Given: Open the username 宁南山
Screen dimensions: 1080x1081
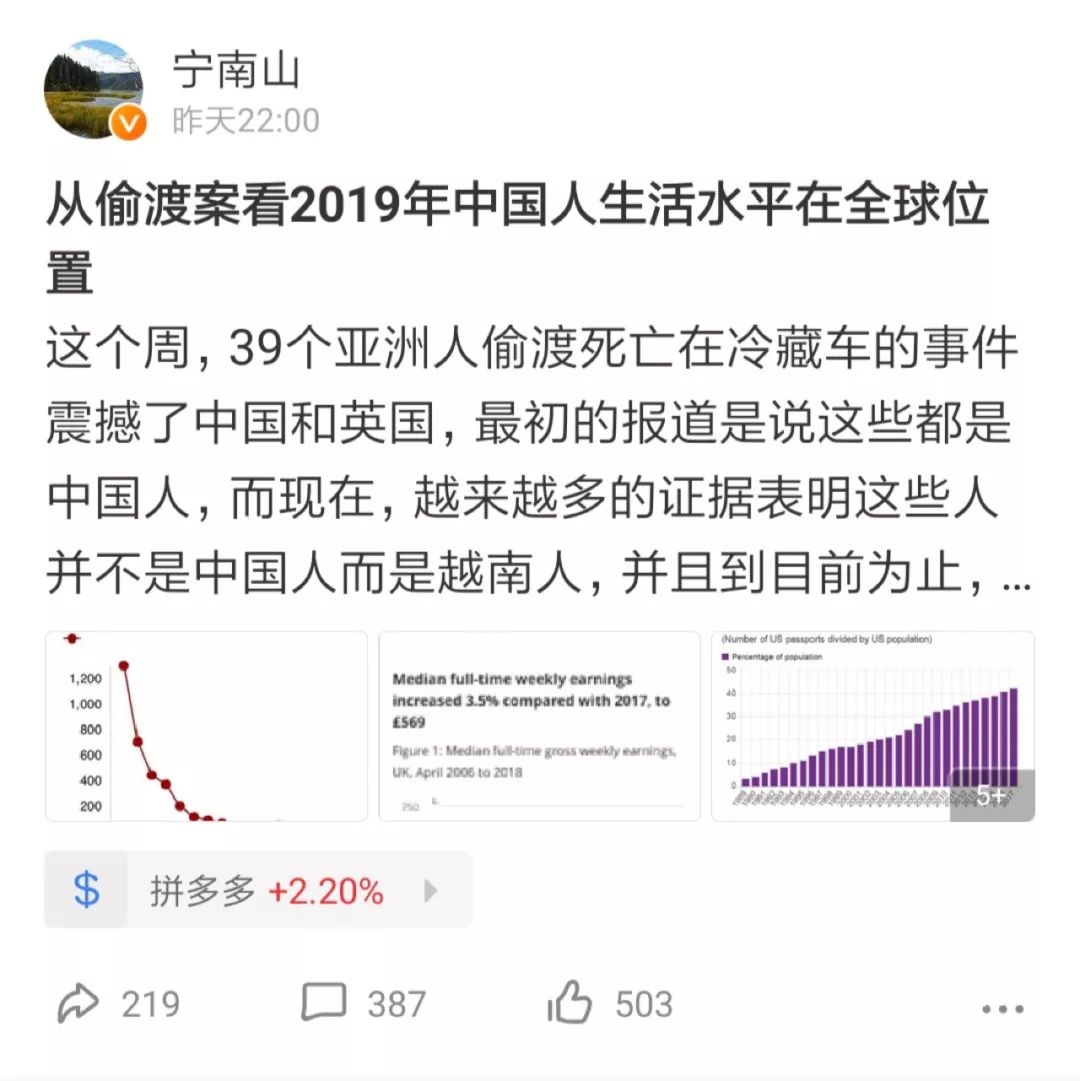Looking at the screenshot, I should coord(236,72).
